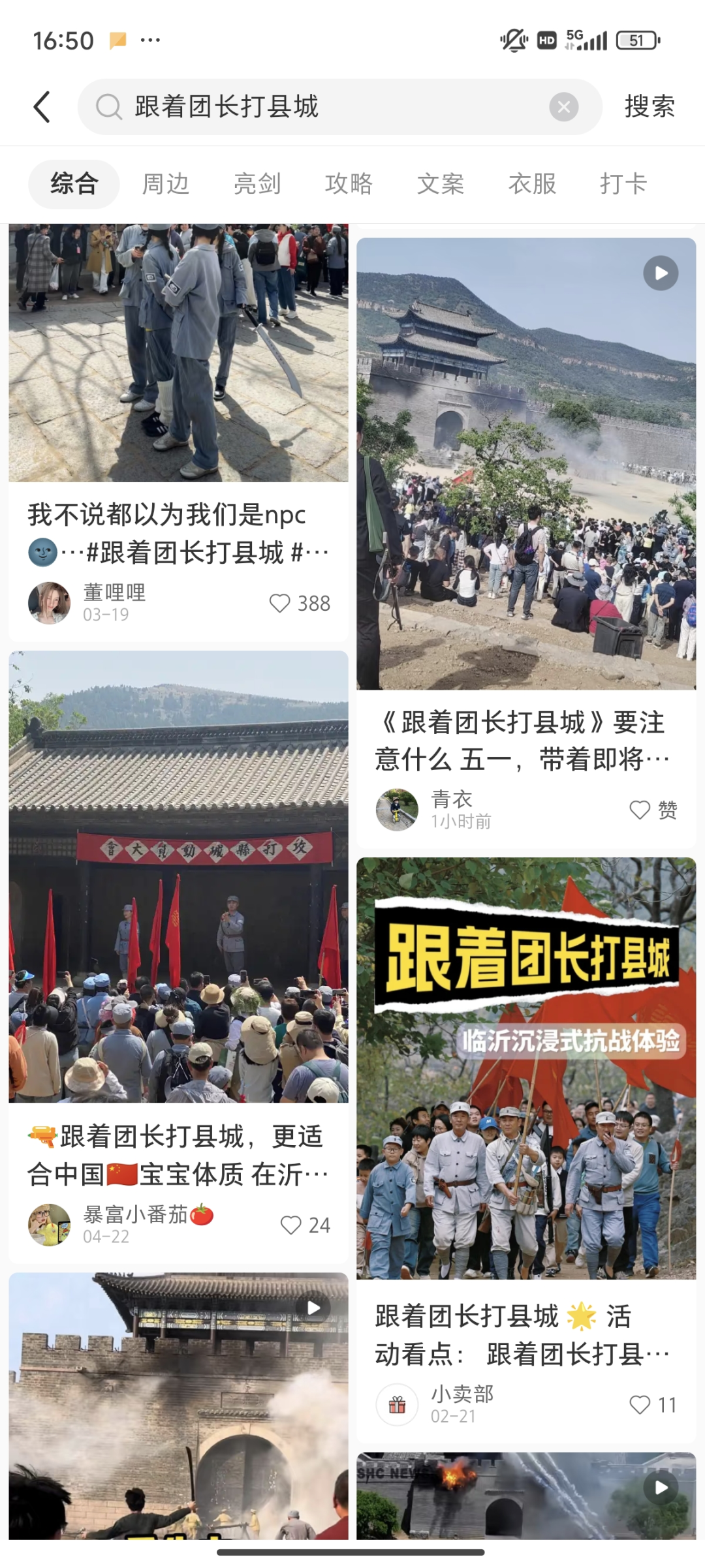Like the post by 董哩哩
This screenshot has height=1568, width=705.
pos(281,603)
